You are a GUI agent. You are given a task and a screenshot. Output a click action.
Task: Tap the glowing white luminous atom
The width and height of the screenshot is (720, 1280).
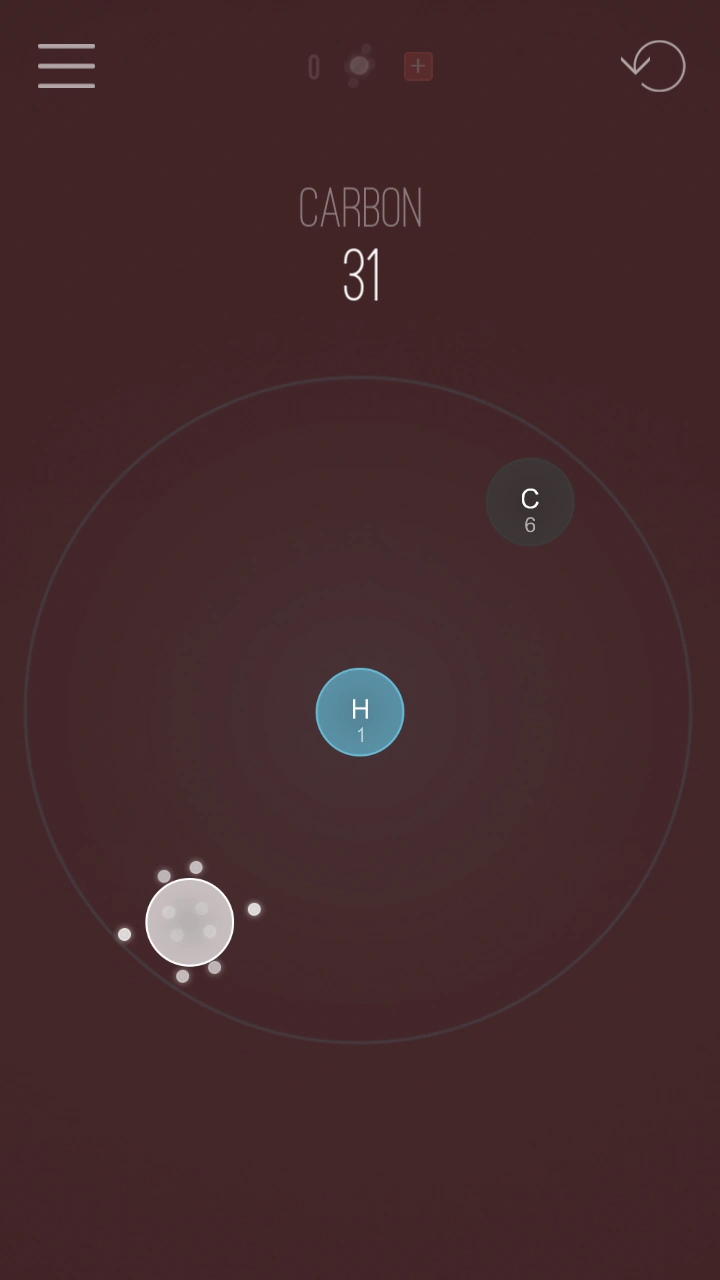click(190, 920)
